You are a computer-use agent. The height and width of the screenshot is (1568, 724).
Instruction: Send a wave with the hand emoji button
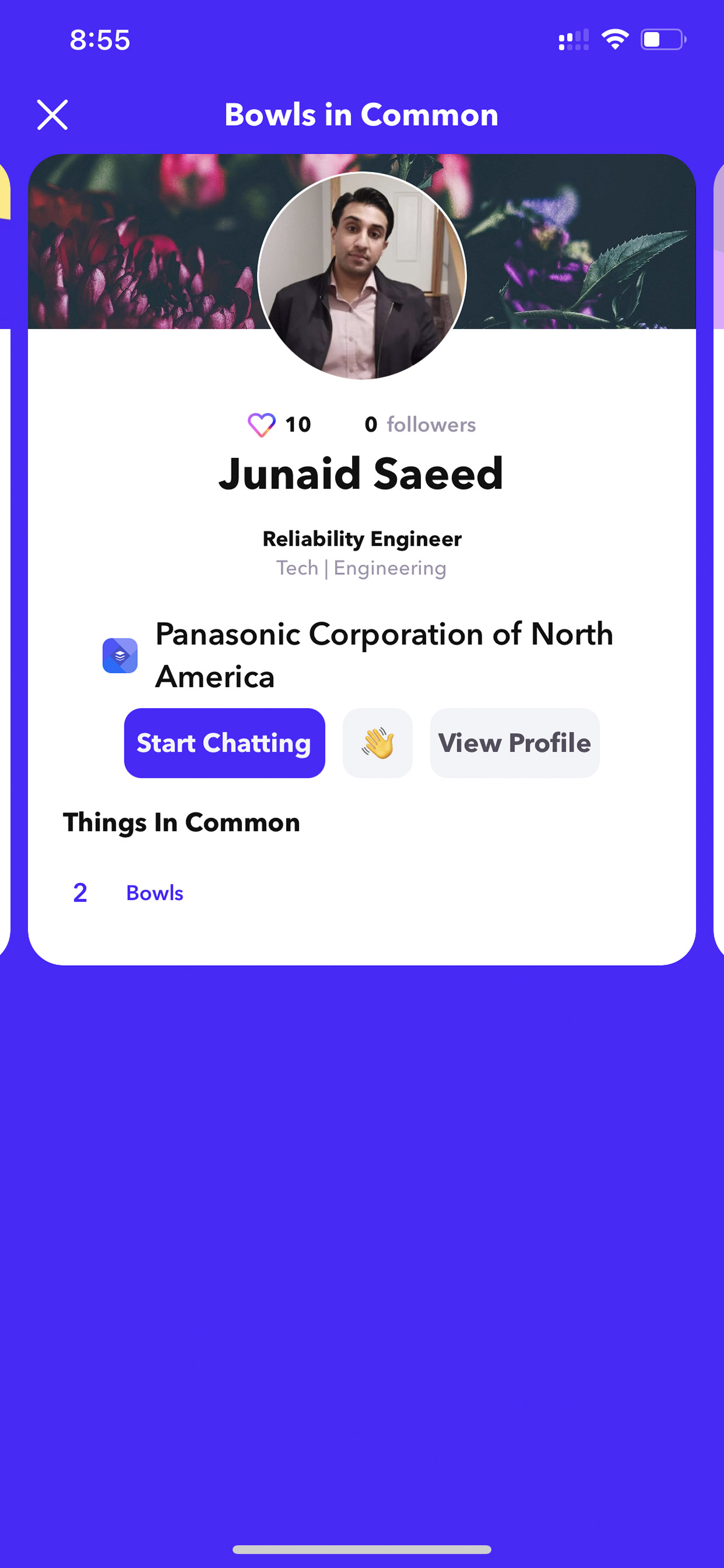coord(378,743)
